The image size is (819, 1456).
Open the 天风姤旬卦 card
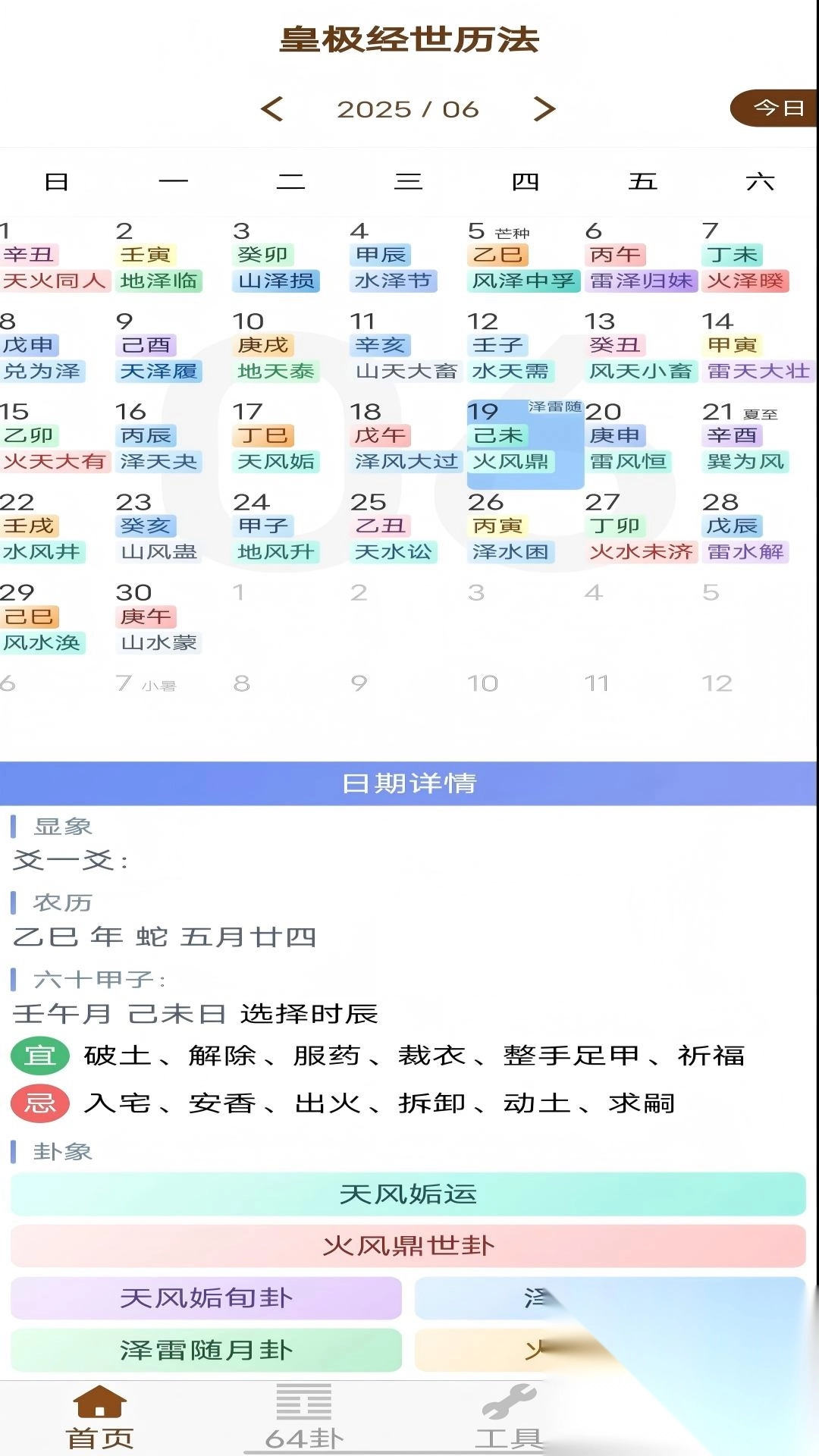coord(205,1298)
